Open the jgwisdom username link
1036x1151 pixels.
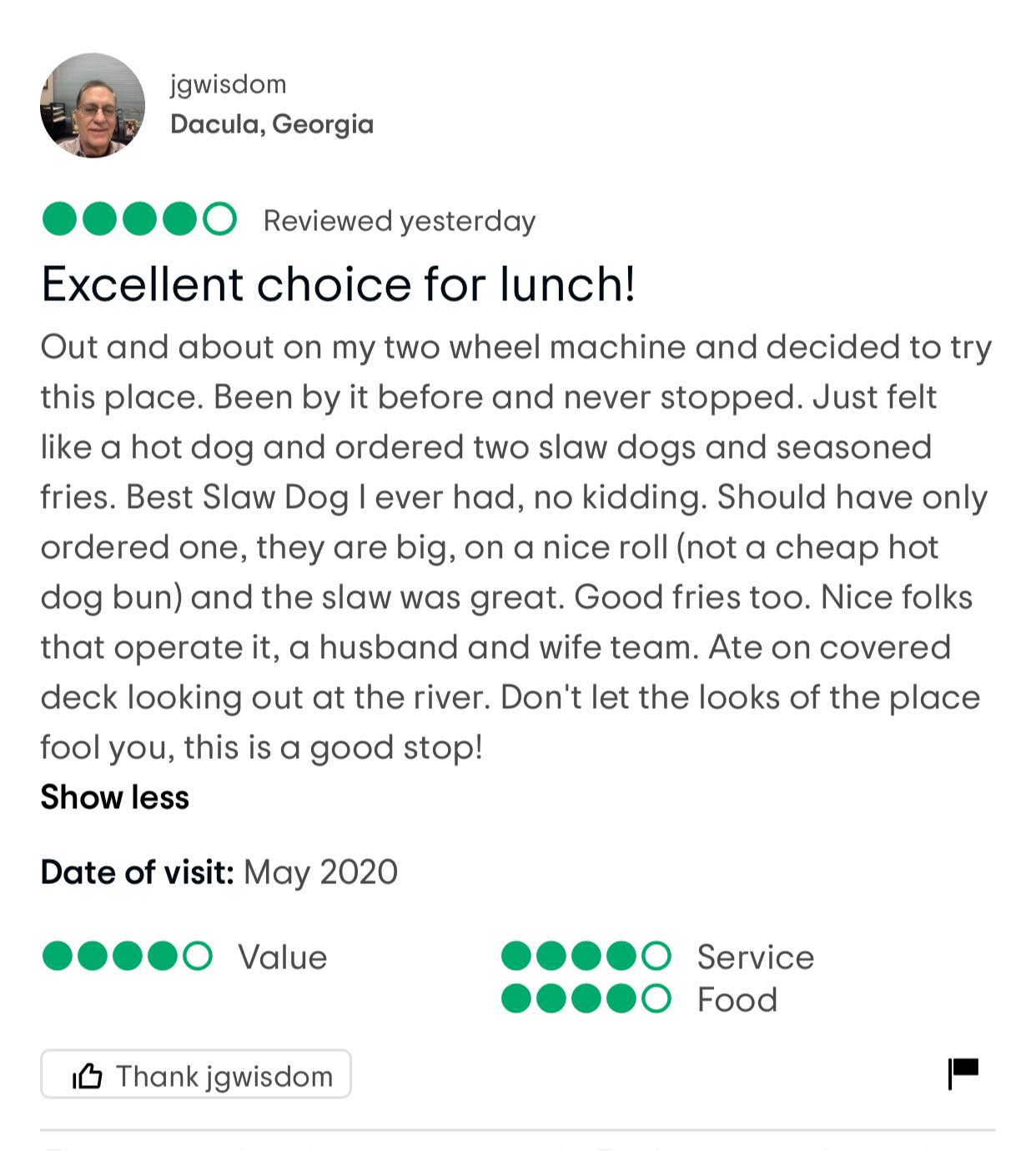pyautogui.click(x=228, y=84)
